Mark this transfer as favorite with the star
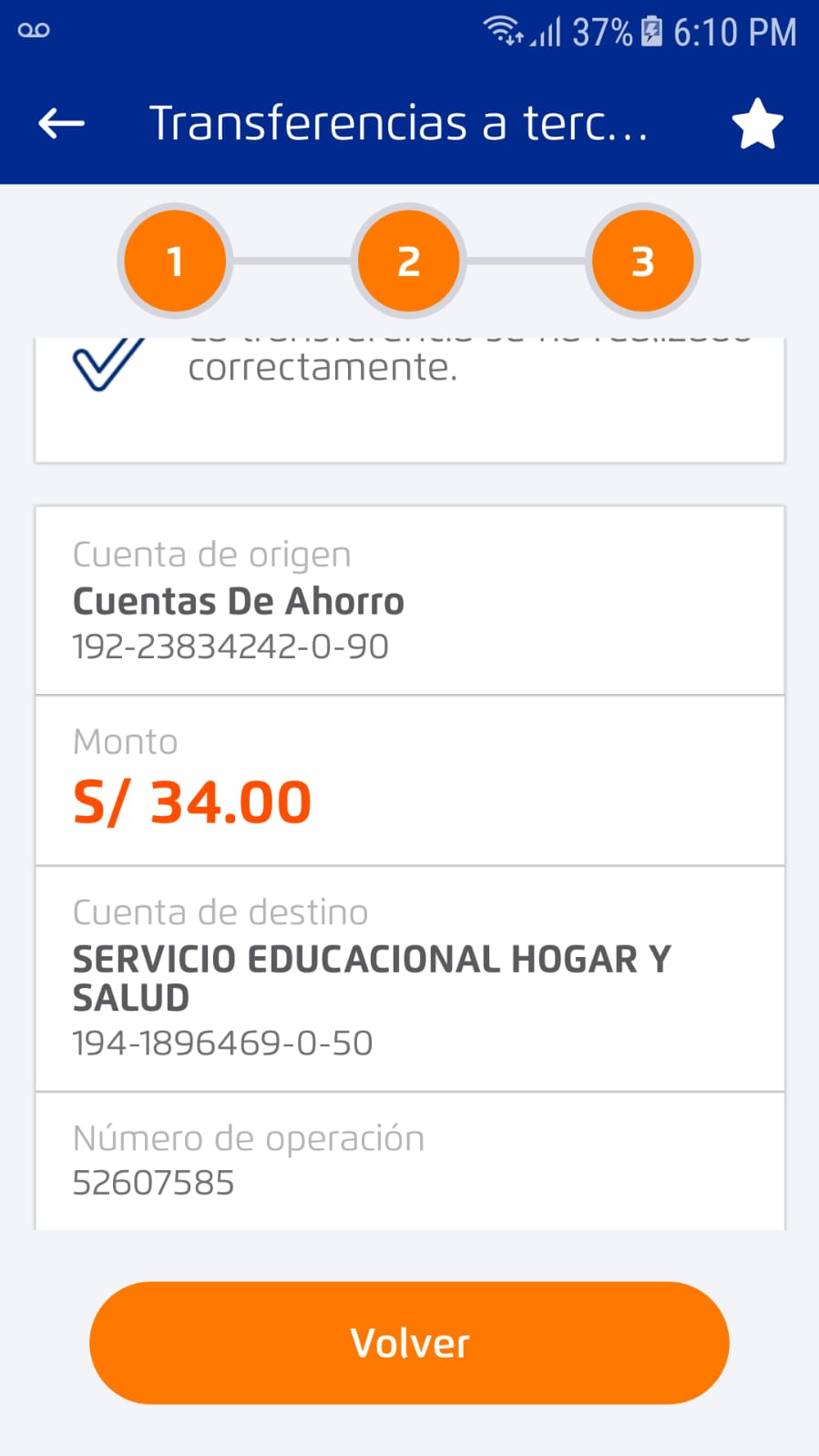Image resolution: width=819 pixels, height=1456 pixels. (x=757, y=124)
